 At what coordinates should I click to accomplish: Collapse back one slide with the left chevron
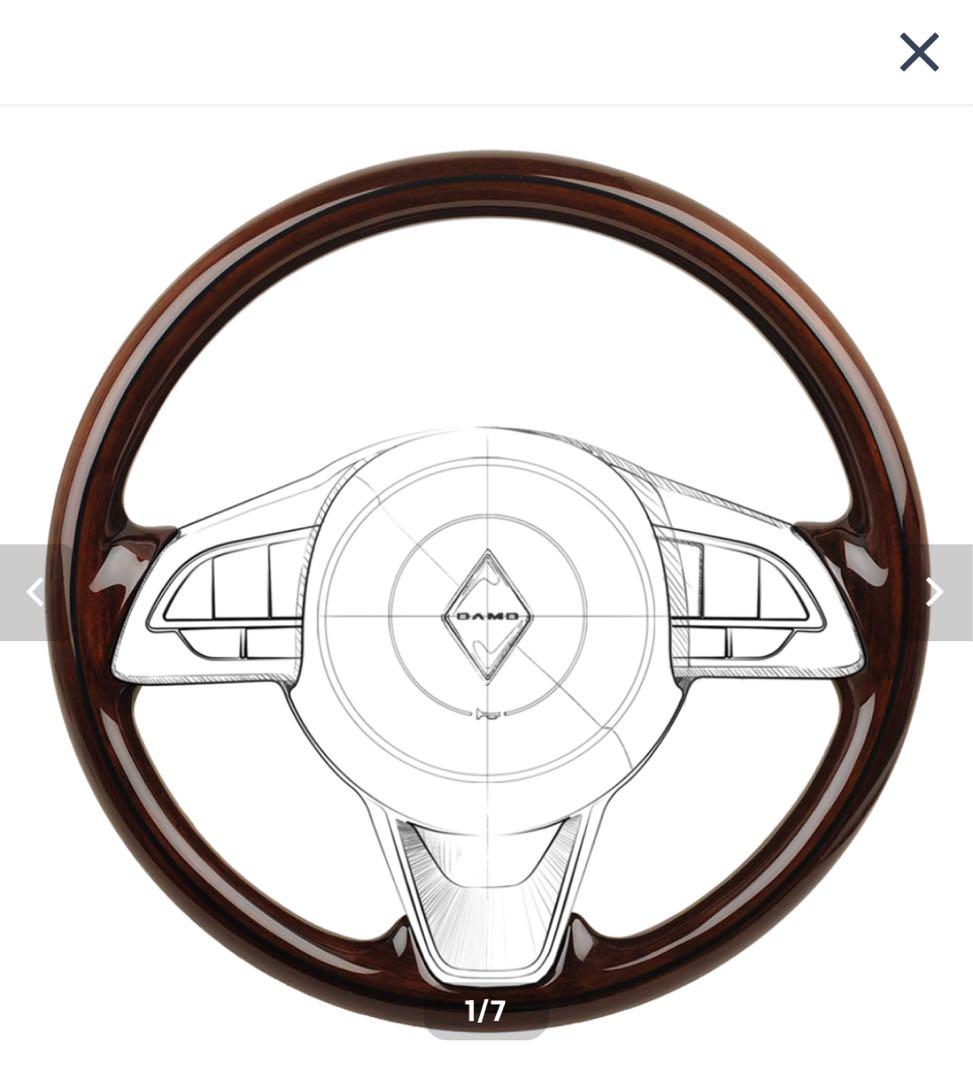pos(37,592)
